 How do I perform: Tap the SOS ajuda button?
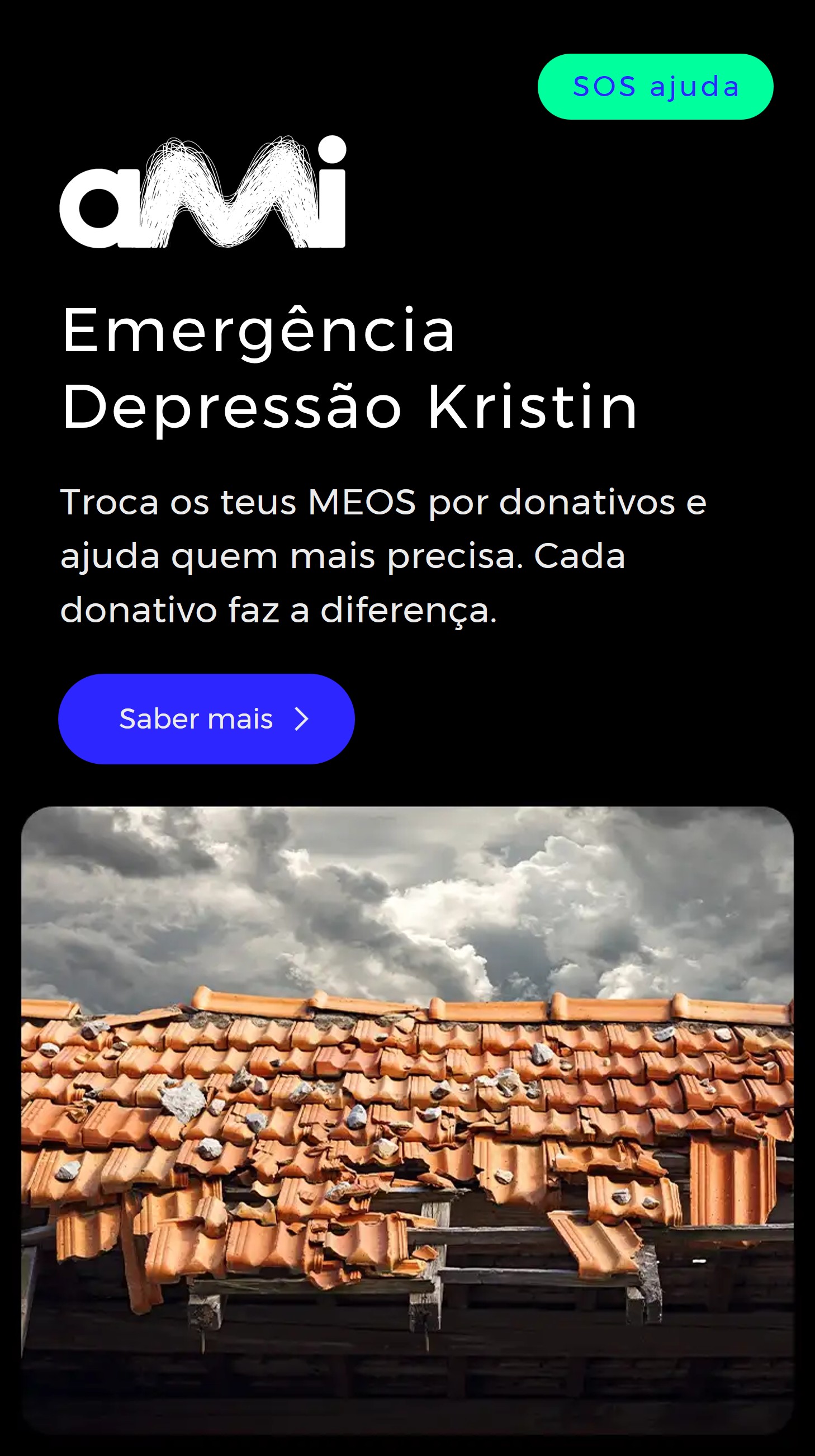[655, 87]
